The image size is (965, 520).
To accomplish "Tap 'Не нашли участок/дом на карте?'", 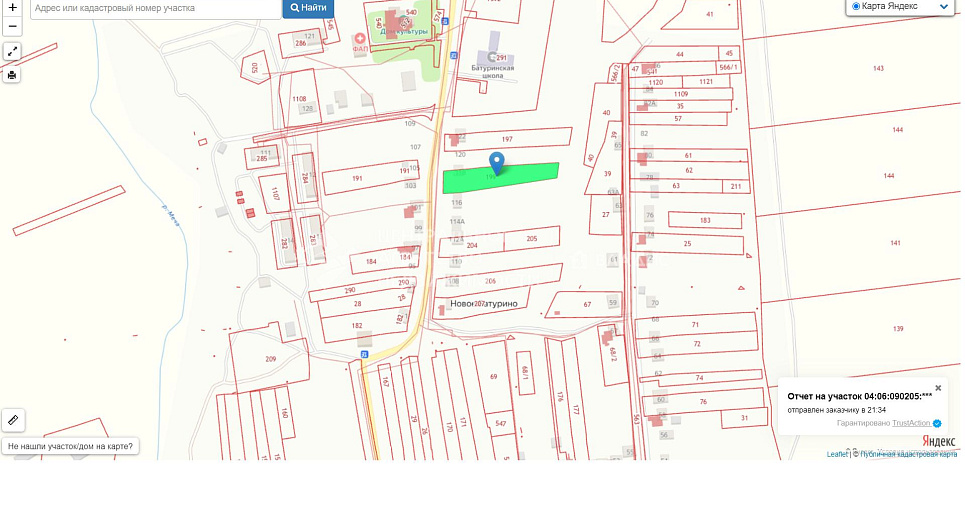I will pyautogui.click(x=70, y=447).
